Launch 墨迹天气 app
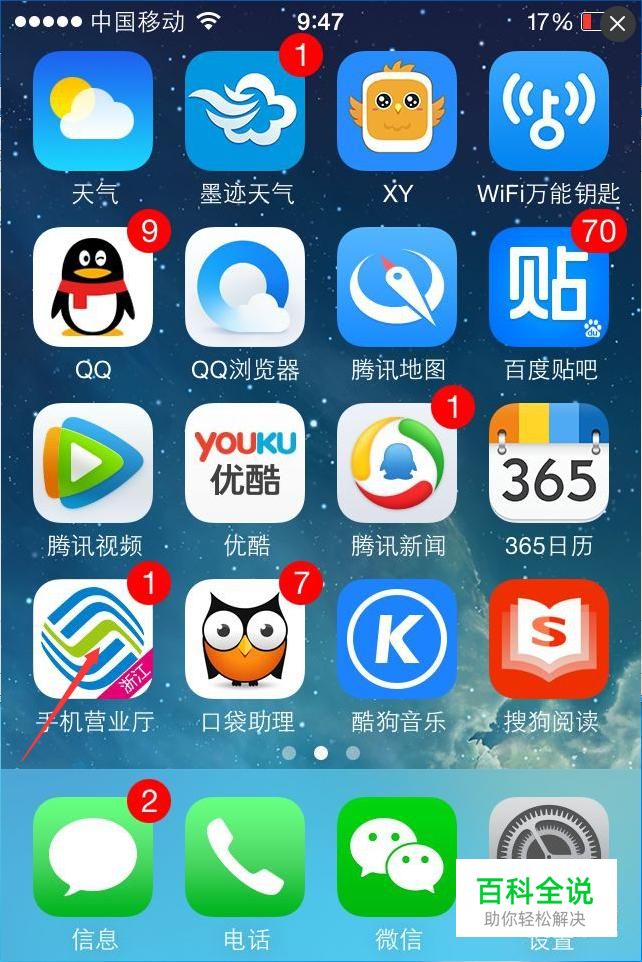 [x=245, y=111]
